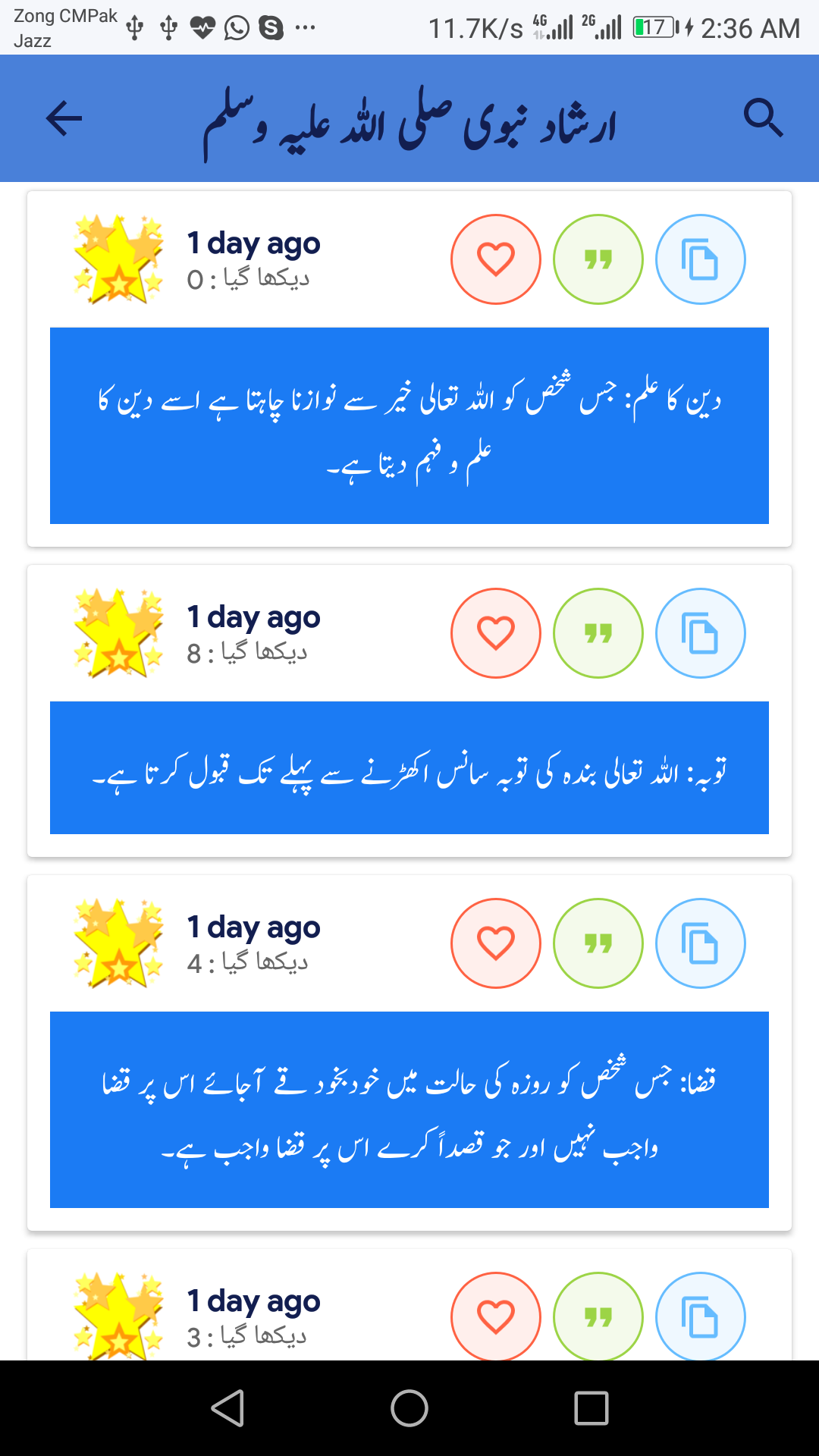
Task: Tap quote icon on post viewed 3 times
Action: [x=598, y=1316]
